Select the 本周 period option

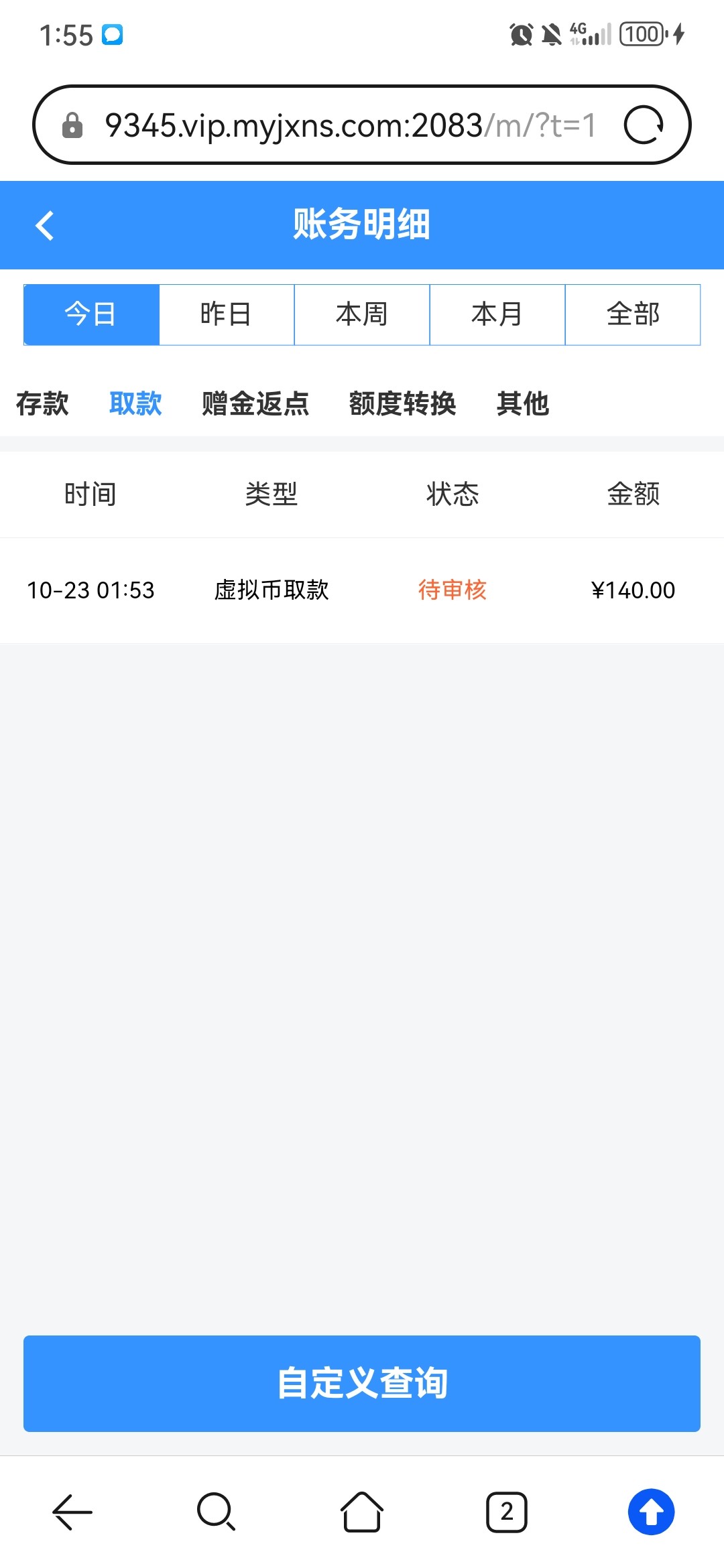362,315
